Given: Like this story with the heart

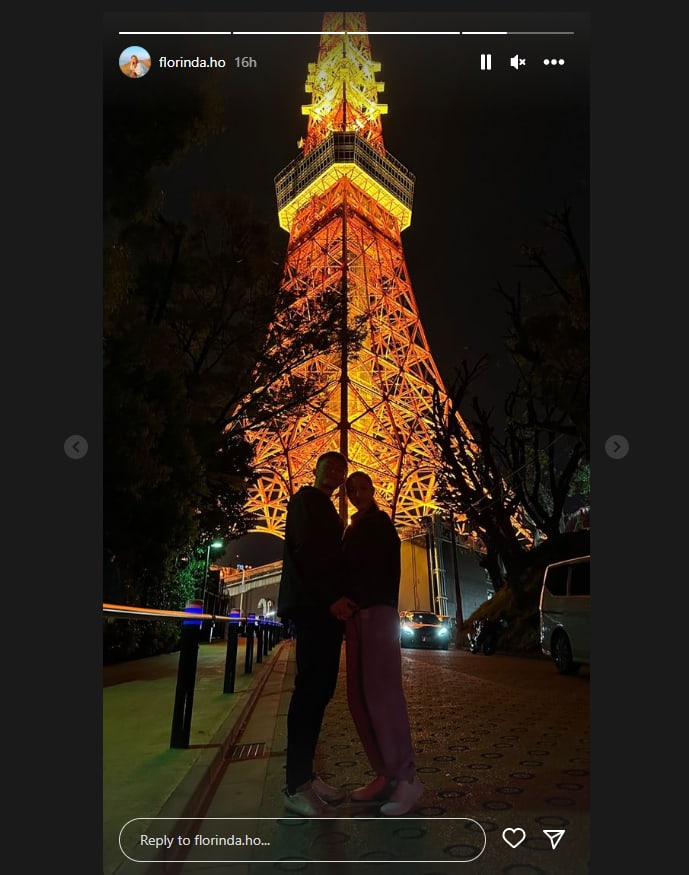Looking at the screenshot, I should coord(514,839).
